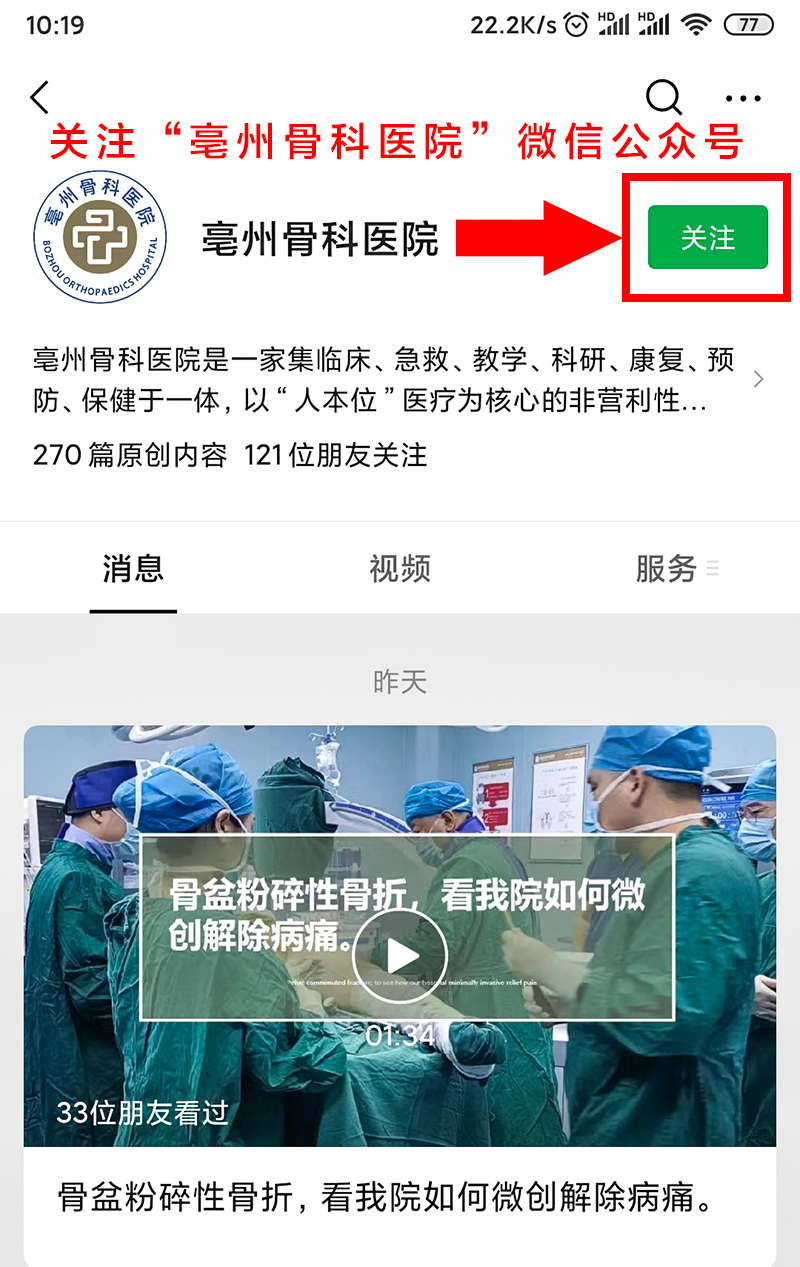Screen dimensions: 800x1267
Task: Switch to the 服务 tab
Action: point(668,568)
